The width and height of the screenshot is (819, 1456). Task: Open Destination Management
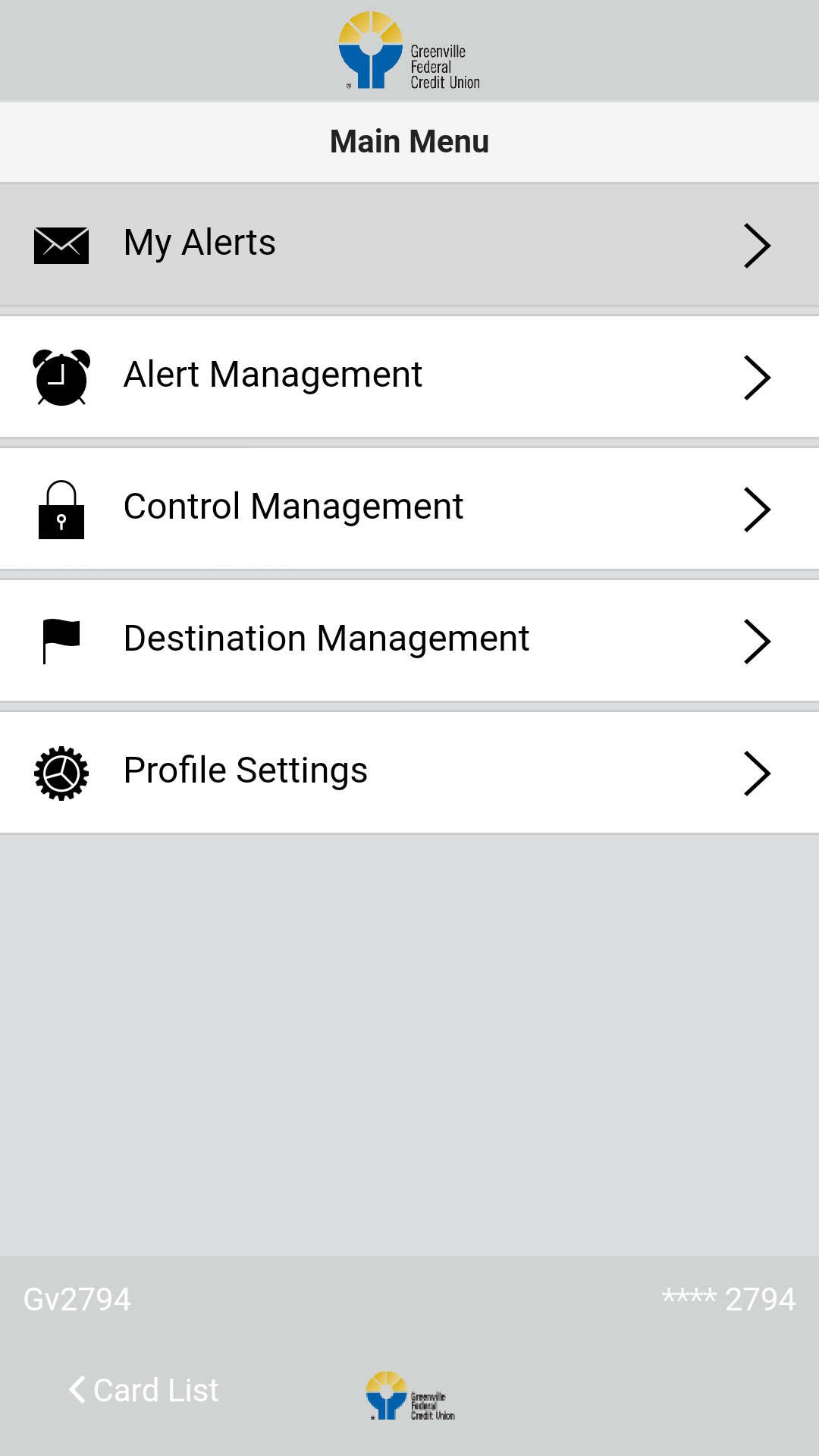(x=409, y=640)
